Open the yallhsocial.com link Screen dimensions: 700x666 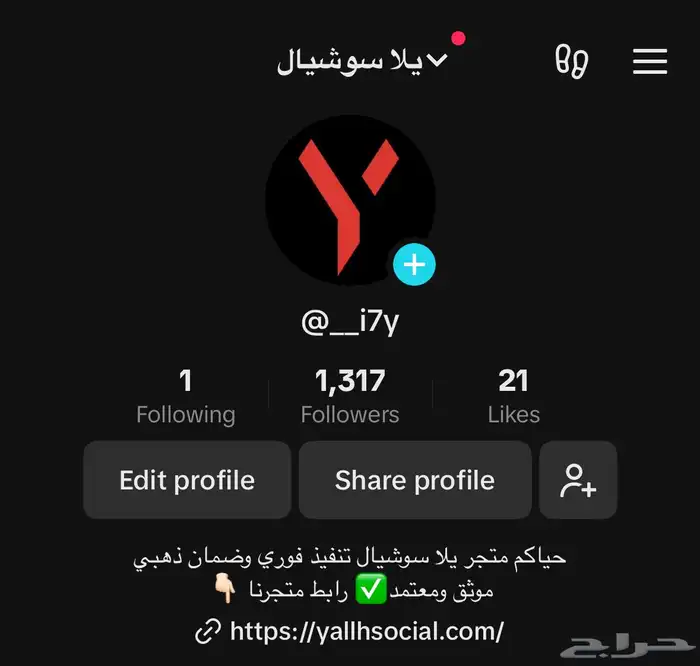tap(366, 632)
